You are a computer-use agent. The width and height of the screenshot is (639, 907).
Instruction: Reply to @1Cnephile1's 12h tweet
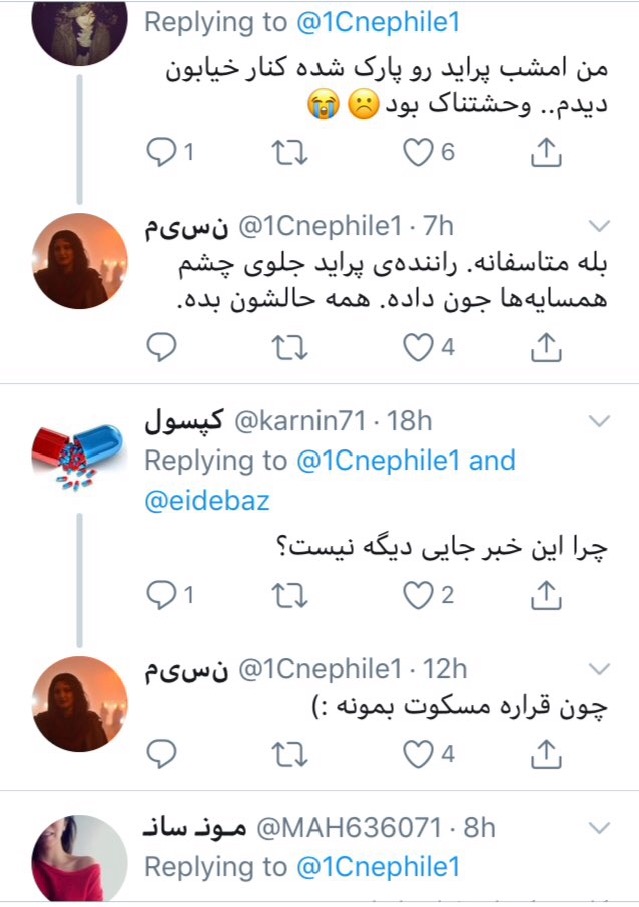(x=161, y=754)
